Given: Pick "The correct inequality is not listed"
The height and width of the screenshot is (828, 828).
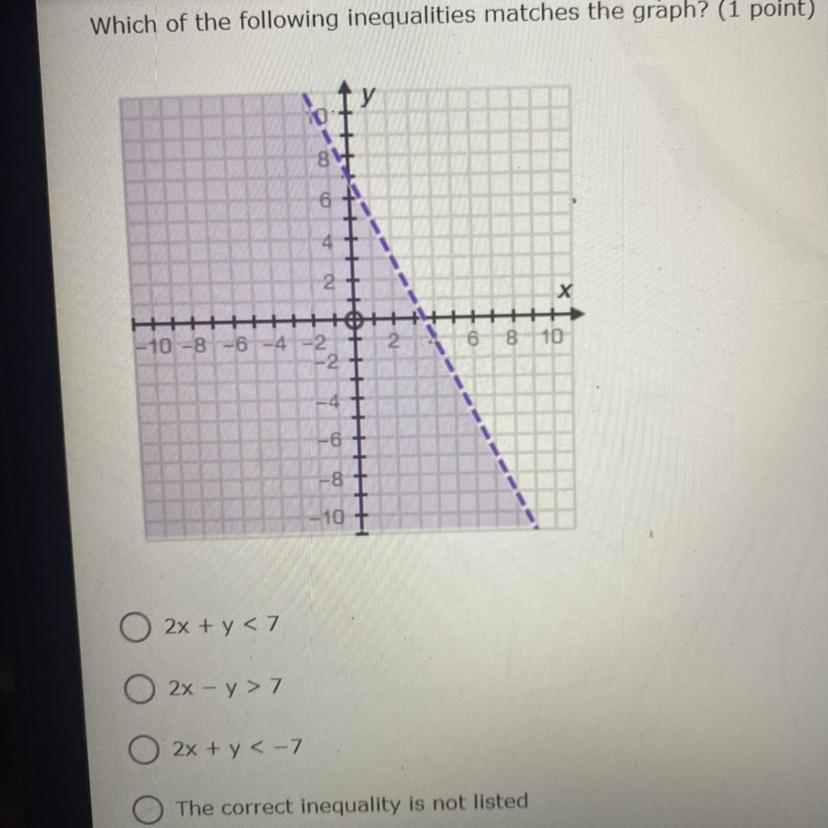Looking at the screenshot, I should pos(148,810).
